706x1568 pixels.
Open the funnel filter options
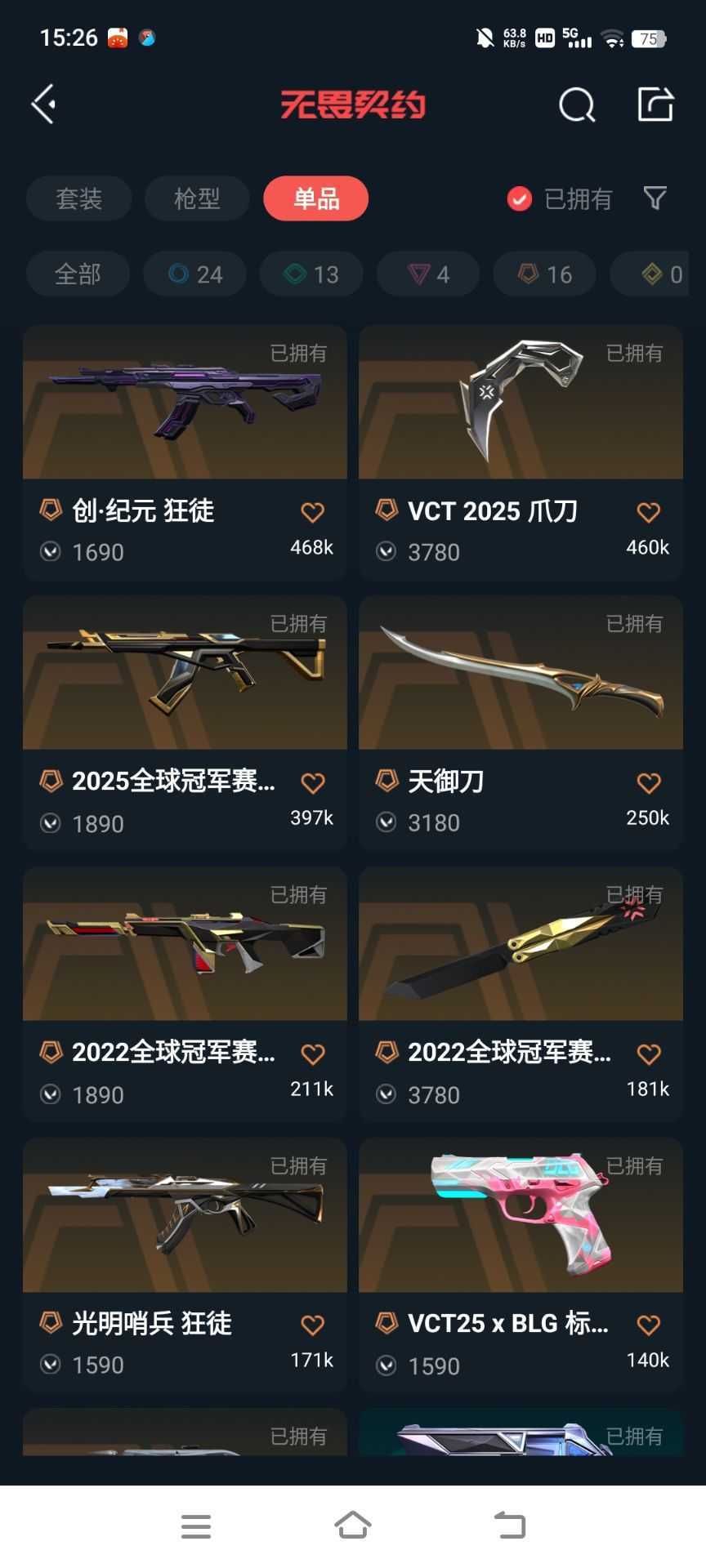[x=655, y=198]
